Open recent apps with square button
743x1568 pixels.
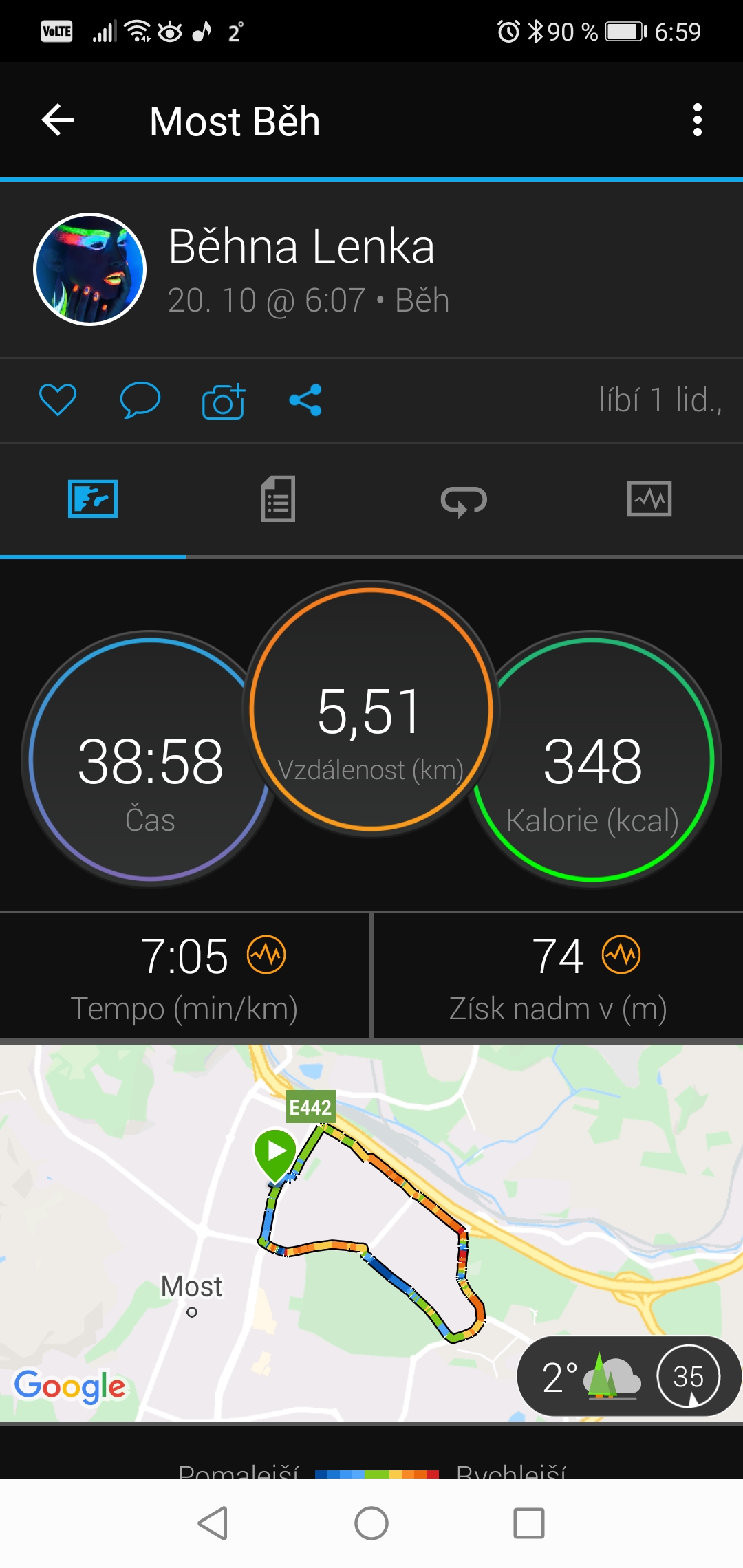click(x=529, y=1523)
